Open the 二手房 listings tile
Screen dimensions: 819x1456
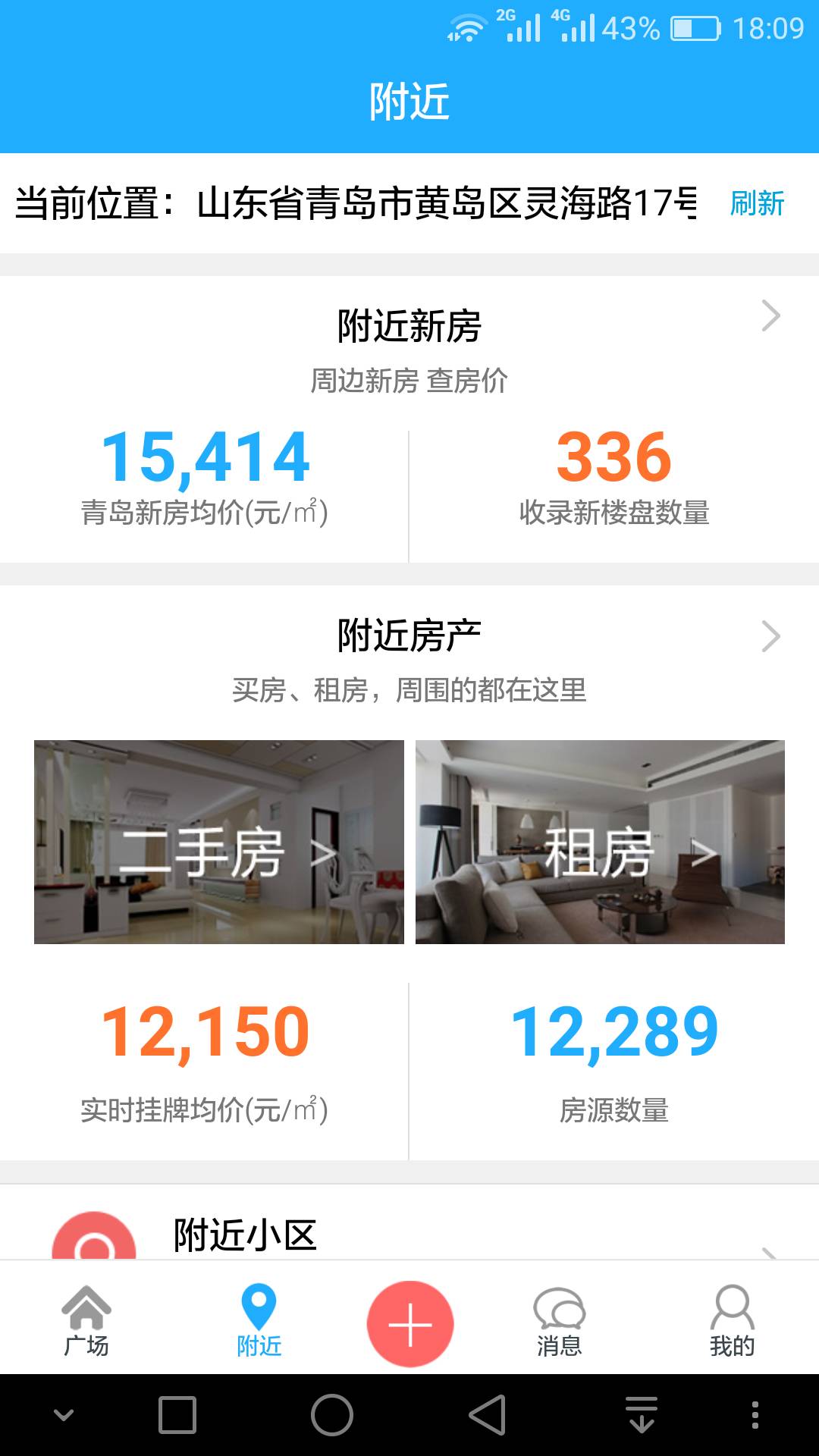coord(218,842)
